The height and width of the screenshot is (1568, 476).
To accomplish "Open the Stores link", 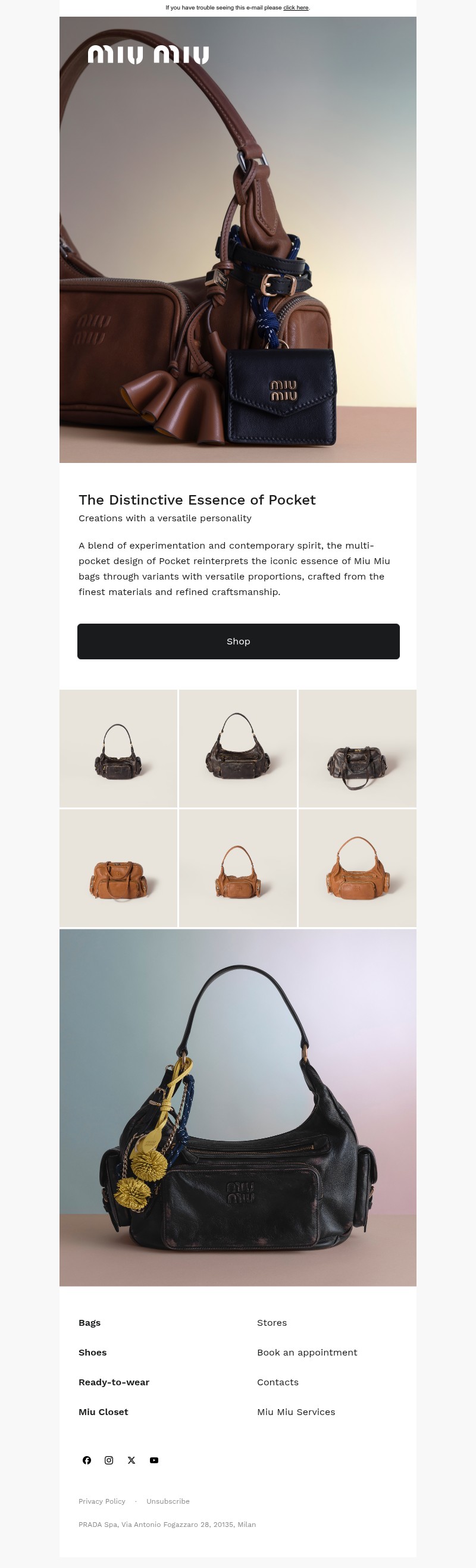I will tap(271, 1323).
